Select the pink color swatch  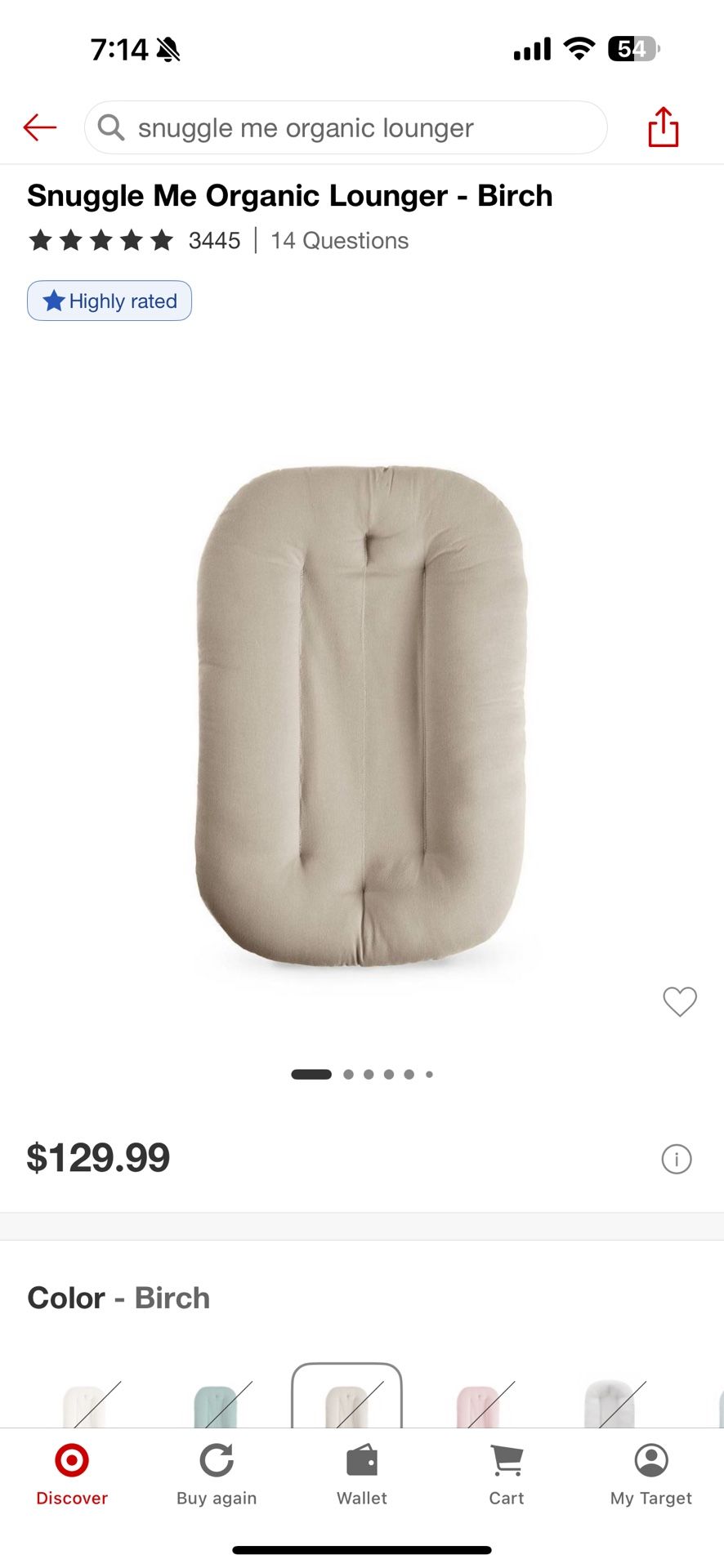click(x=478, y=1406)
